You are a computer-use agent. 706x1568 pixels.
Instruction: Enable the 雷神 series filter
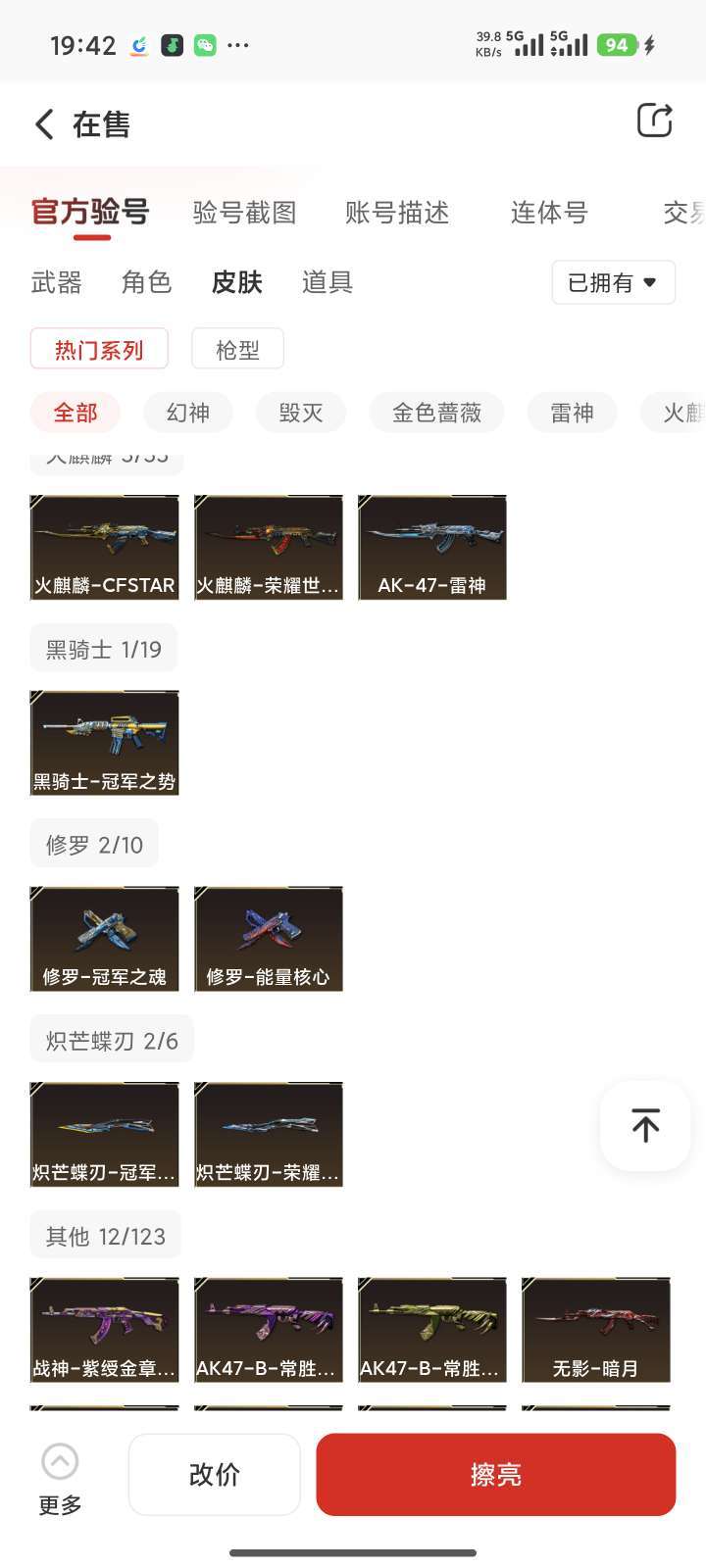[572, 413]
